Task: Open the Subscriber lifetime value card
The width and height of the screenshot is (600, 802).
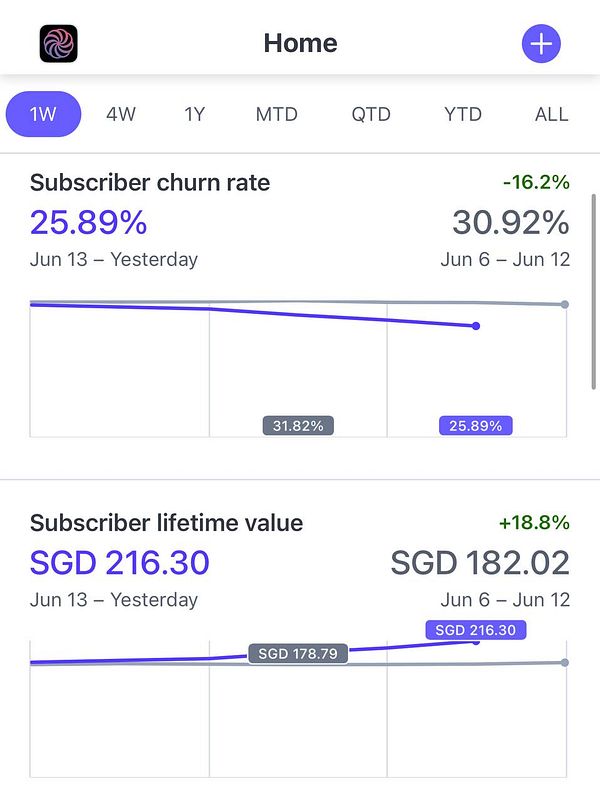Action: pyautogui.click(x=166, y=523)
